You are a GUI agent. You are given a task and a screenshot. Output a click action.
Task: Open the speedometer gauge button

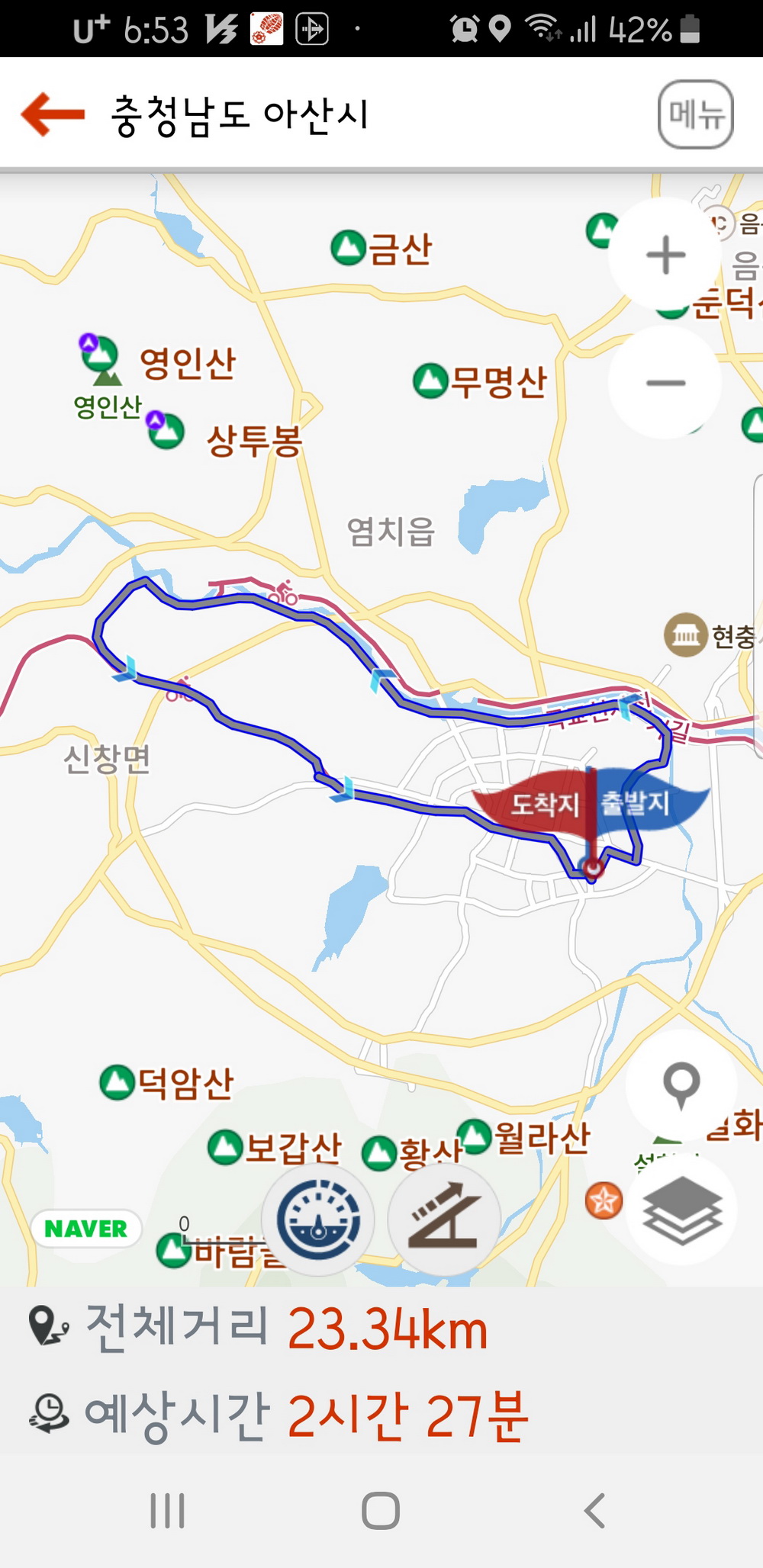point(318,1219)
